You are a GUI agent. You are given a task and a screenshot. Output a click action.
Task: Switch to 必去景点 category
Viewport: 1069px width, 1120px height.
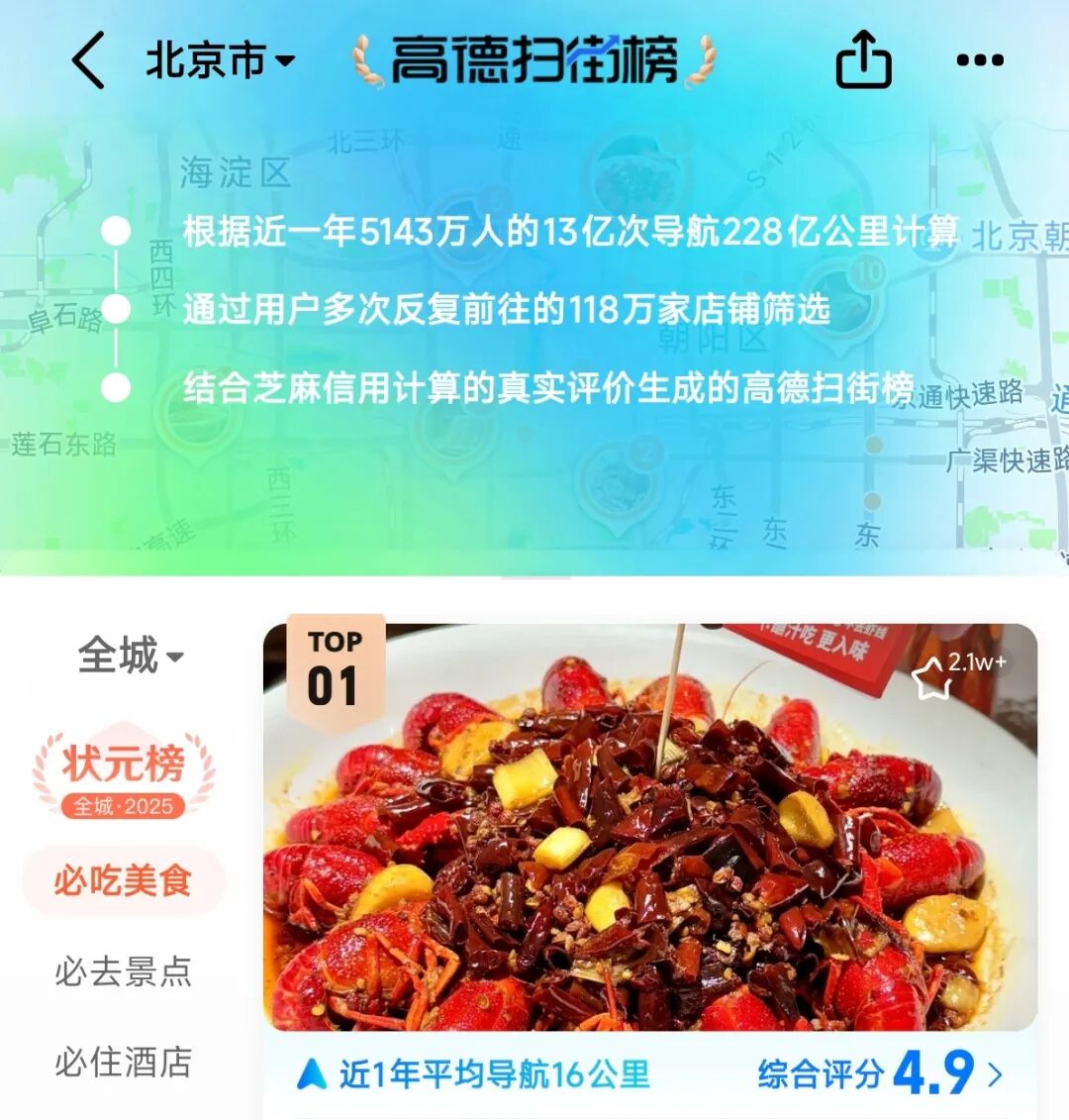coord(123,971)
